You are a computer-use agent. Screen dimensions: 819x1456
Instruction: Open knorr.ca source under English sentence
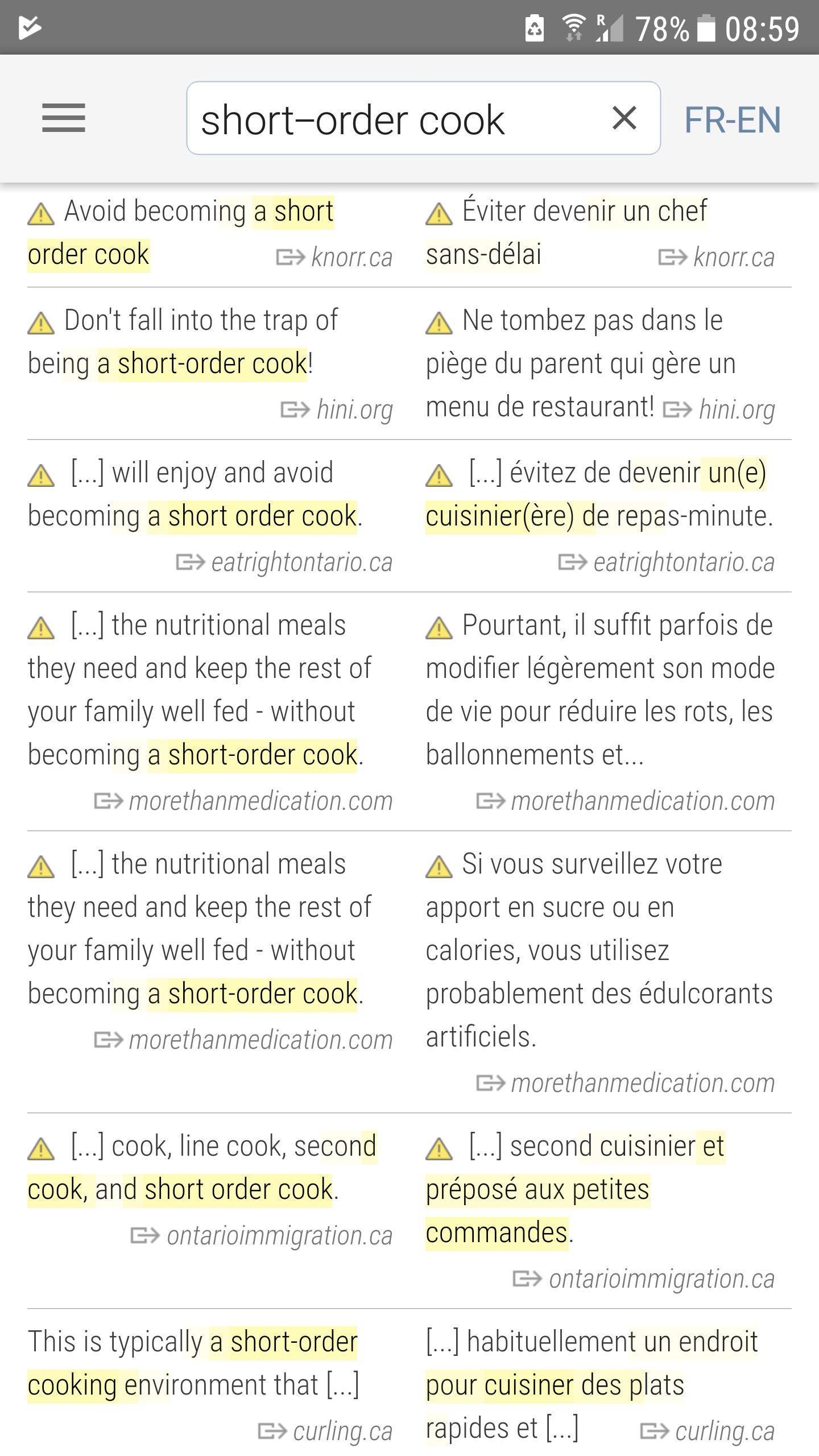[334, 257]
